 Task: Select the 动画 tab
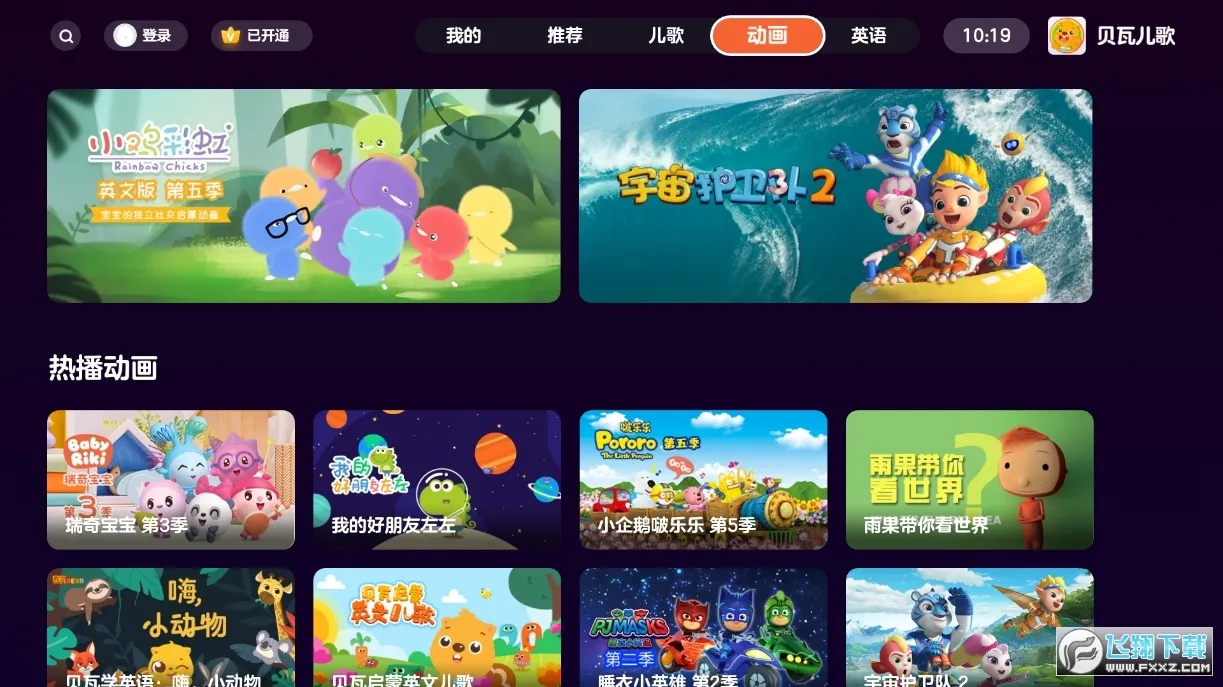point(767,36)
